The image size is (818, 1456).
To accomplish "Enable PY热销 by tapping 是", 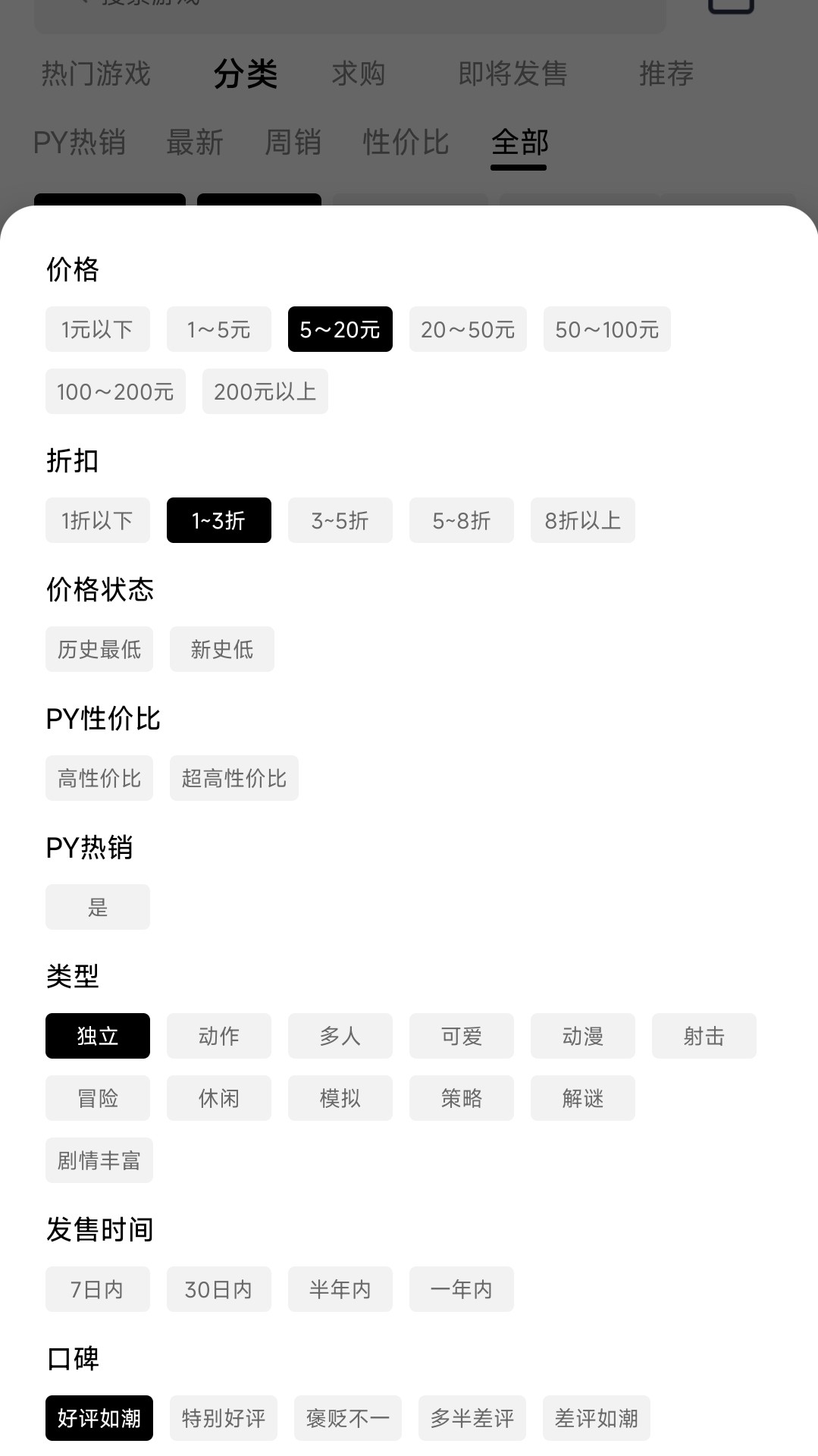I will point(98,907).
